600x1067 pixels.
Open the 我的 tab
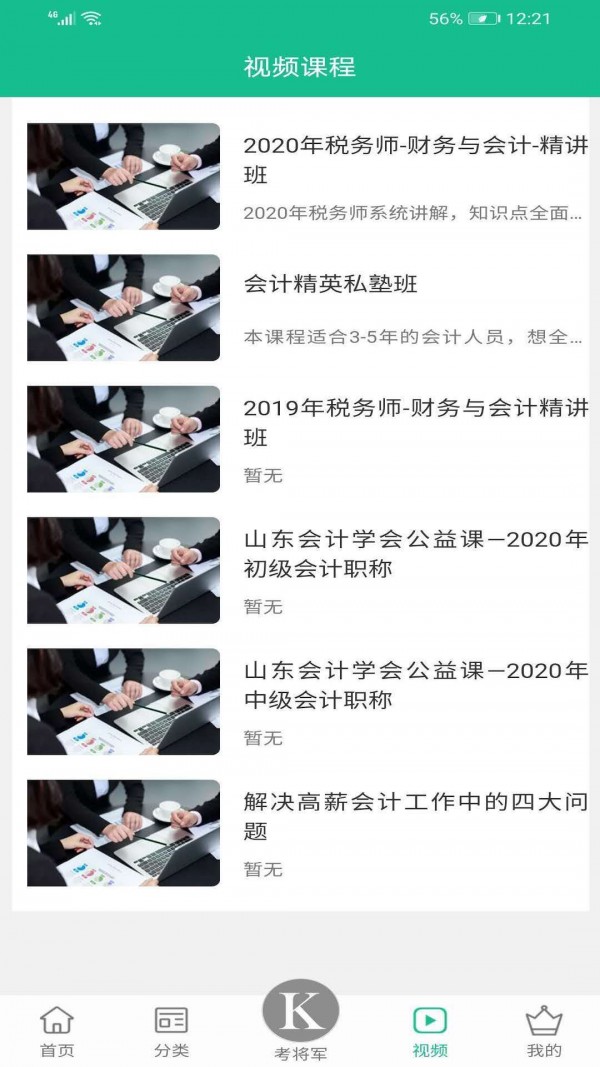[544, 1032]
